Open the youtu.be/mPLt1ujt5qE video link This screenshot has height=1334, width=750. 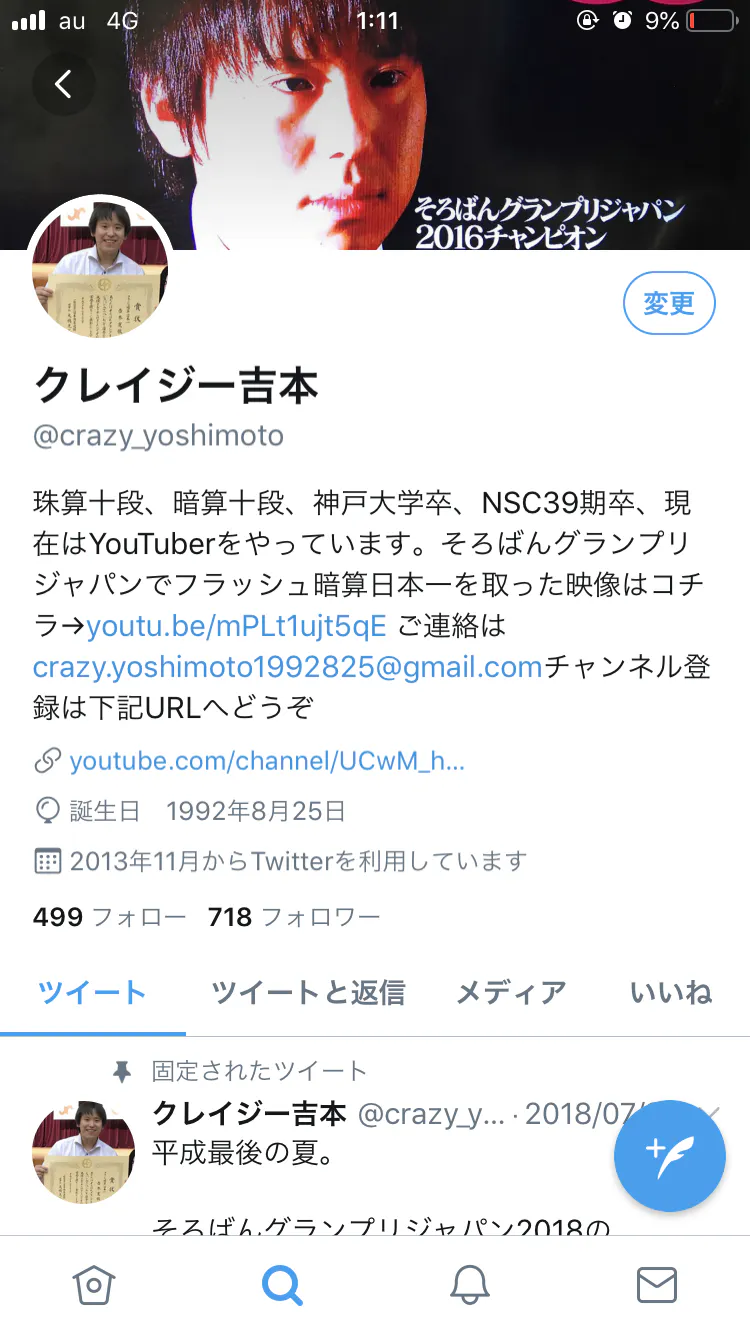tap(236, 626)
